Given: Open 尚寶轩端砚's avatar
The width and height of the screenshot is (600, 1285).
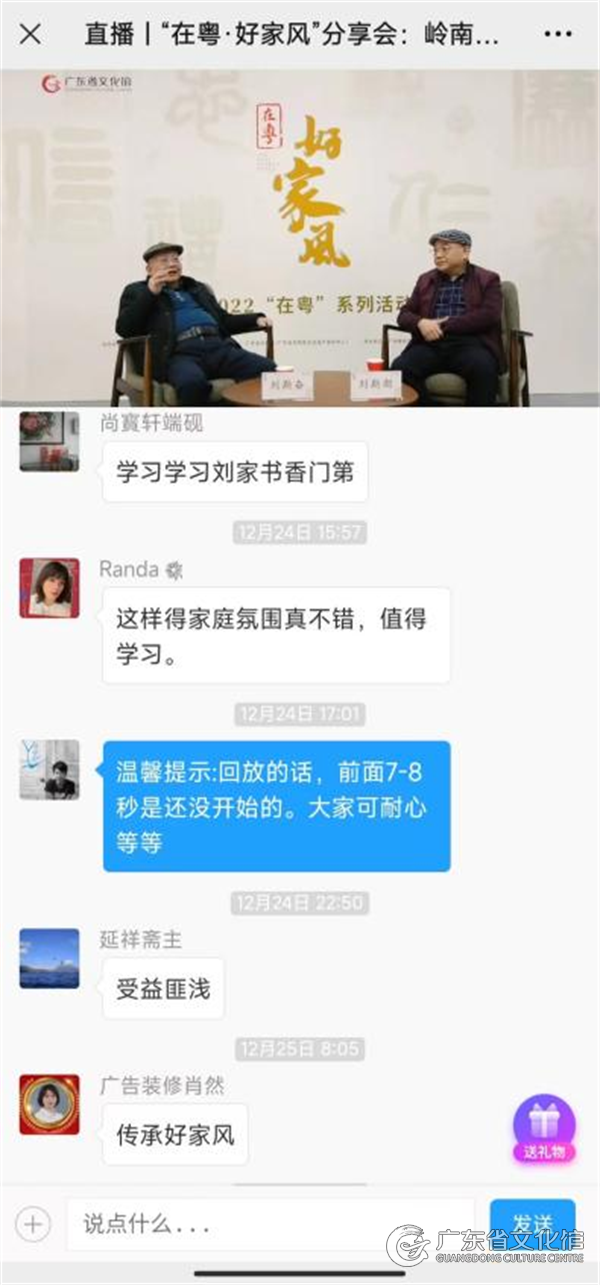Looking at the screenshot, I should (49, 442).
